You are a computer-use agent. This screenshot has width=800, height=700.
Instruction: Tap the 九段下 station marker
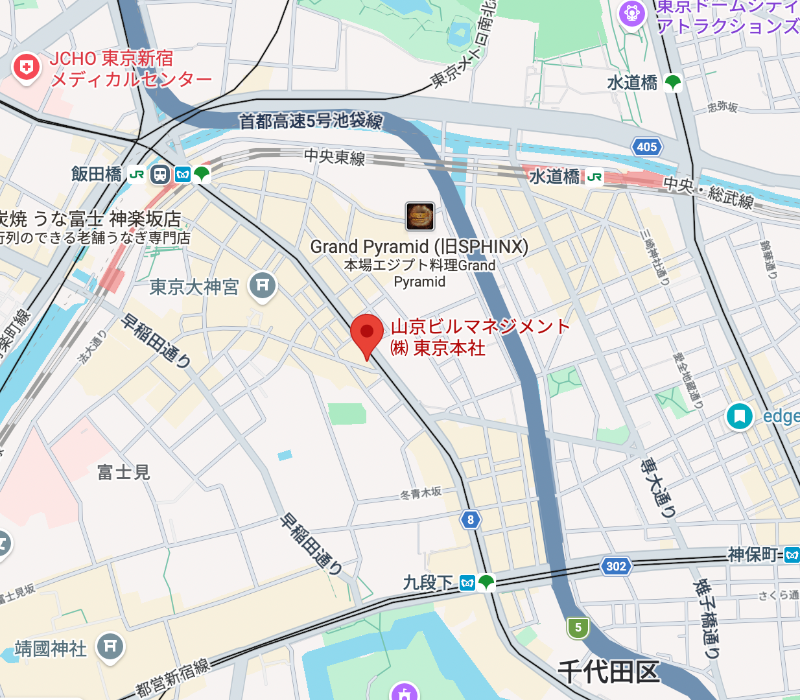[x=467, y=583]
